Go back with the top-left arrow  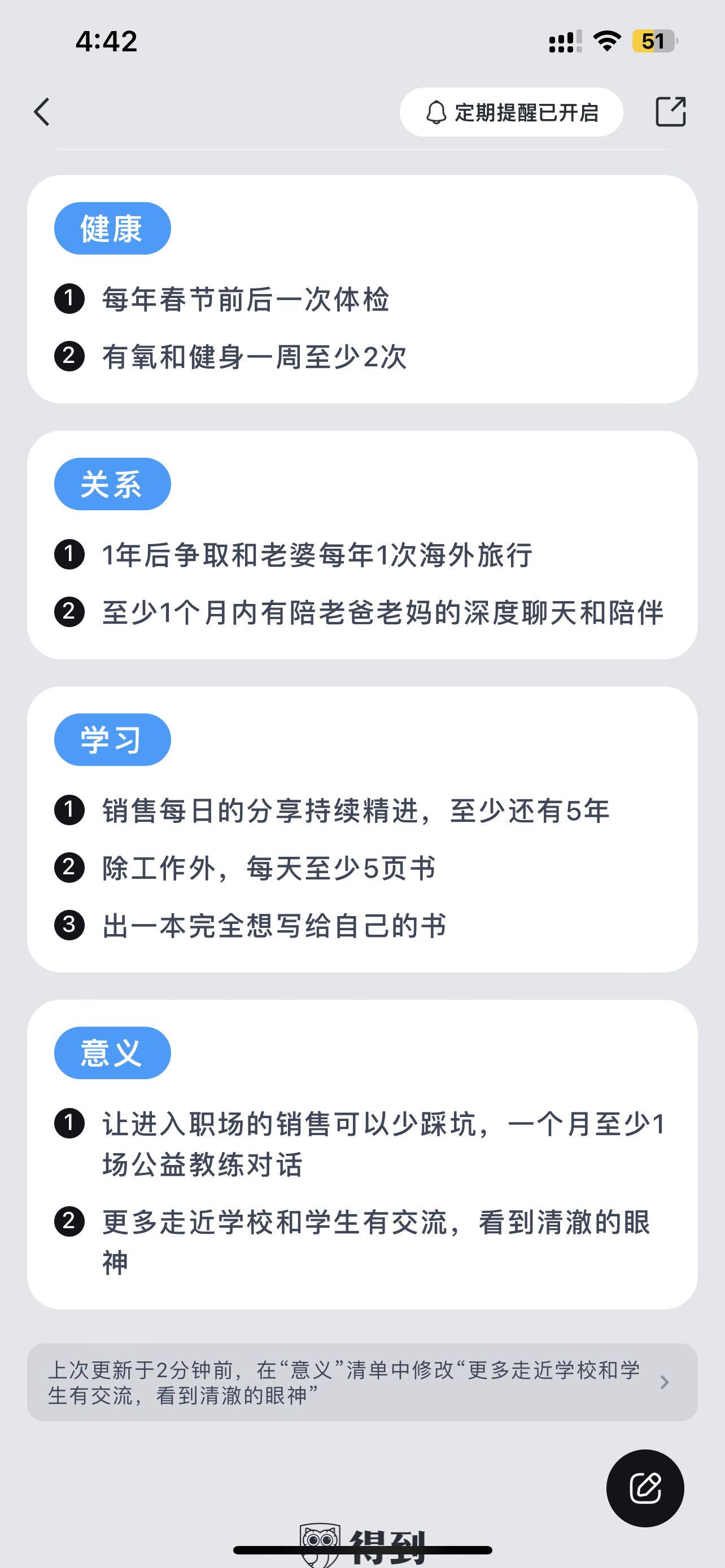point(41,112)
